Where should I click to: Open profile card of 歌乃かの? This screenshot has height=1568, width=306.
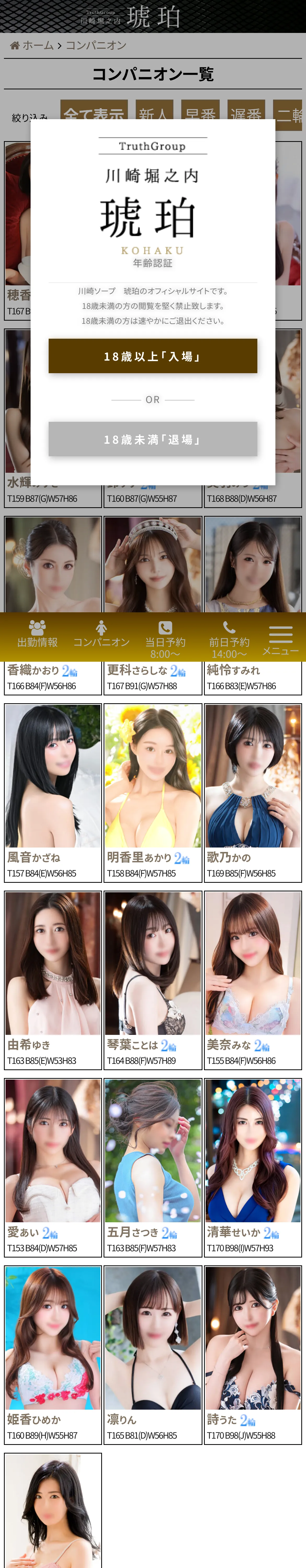click(253, 793)
